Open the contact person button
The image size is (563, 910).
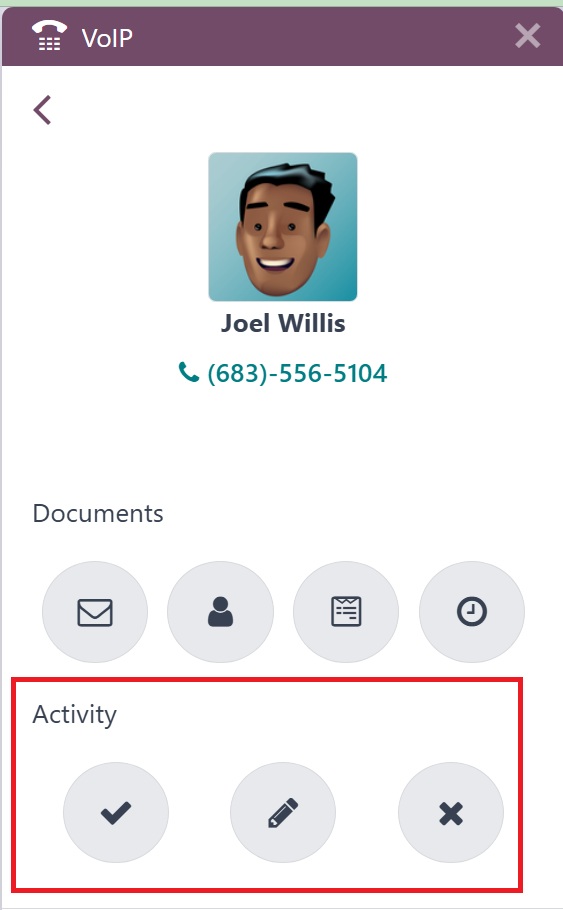pyautogui.click(x=221, y=612)
